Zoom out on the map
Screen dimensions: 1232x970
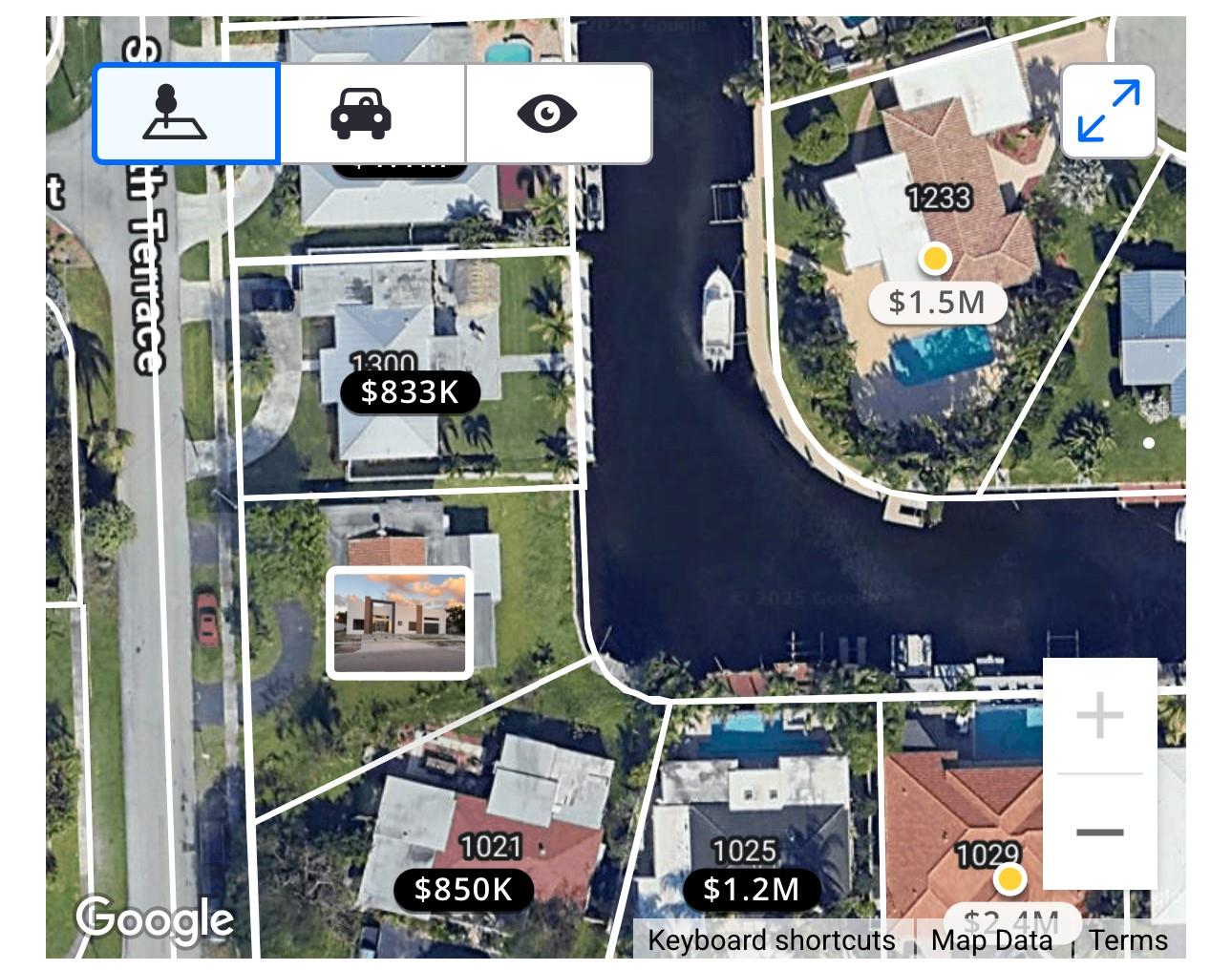point(1099,833)
